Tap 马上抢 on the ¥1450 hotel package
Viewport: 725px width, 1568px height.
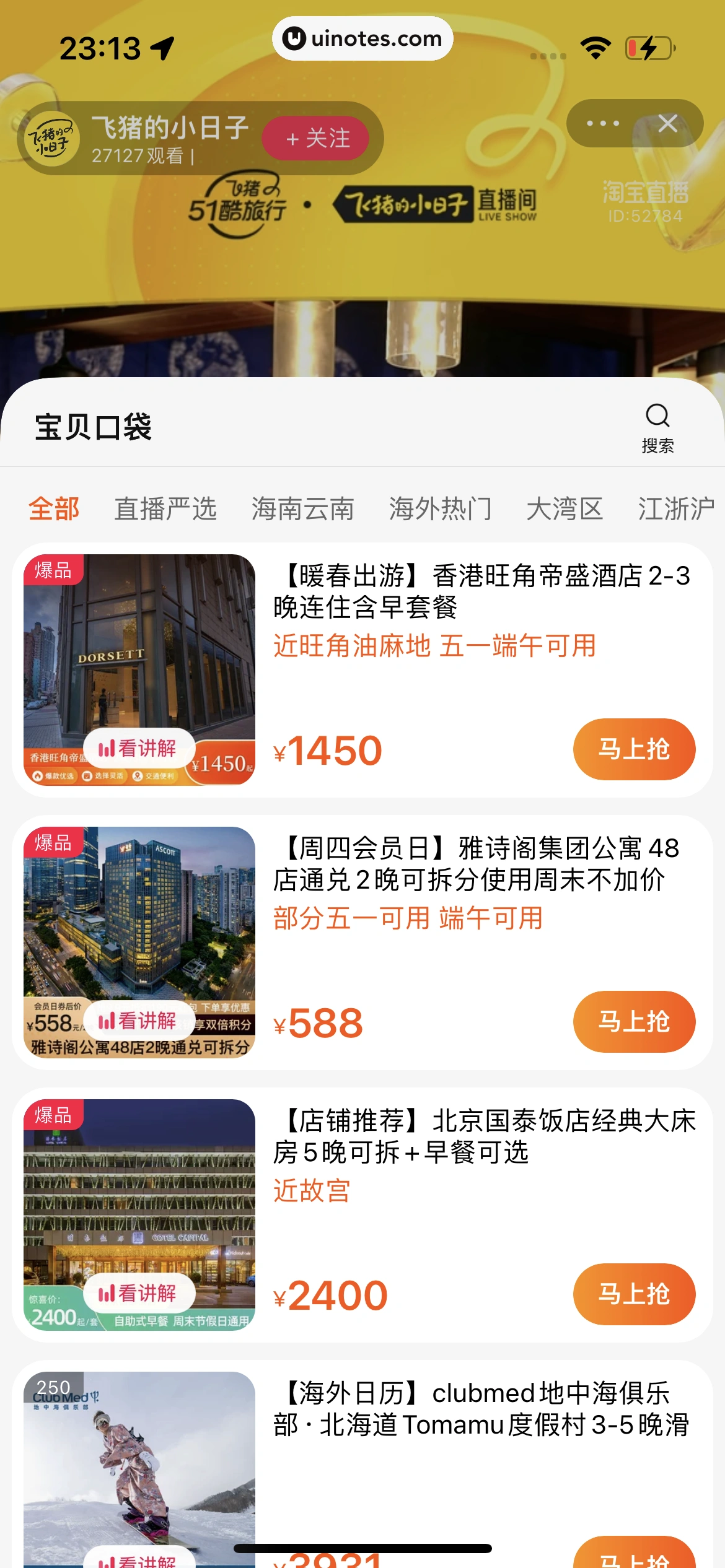(634, 749)
